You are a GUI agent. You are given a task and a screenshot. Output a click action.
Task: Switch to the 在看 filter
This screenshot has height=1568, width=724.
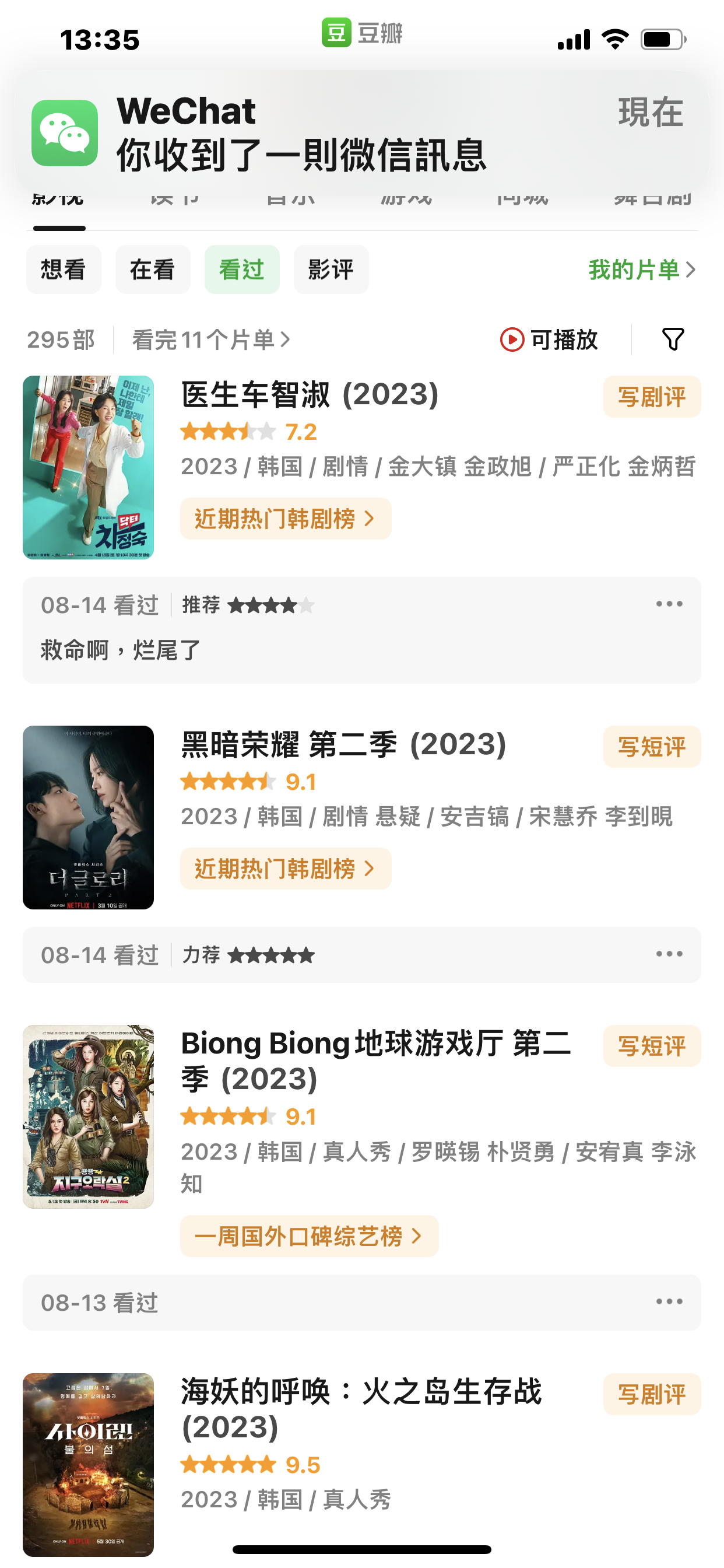coord(153,269)
